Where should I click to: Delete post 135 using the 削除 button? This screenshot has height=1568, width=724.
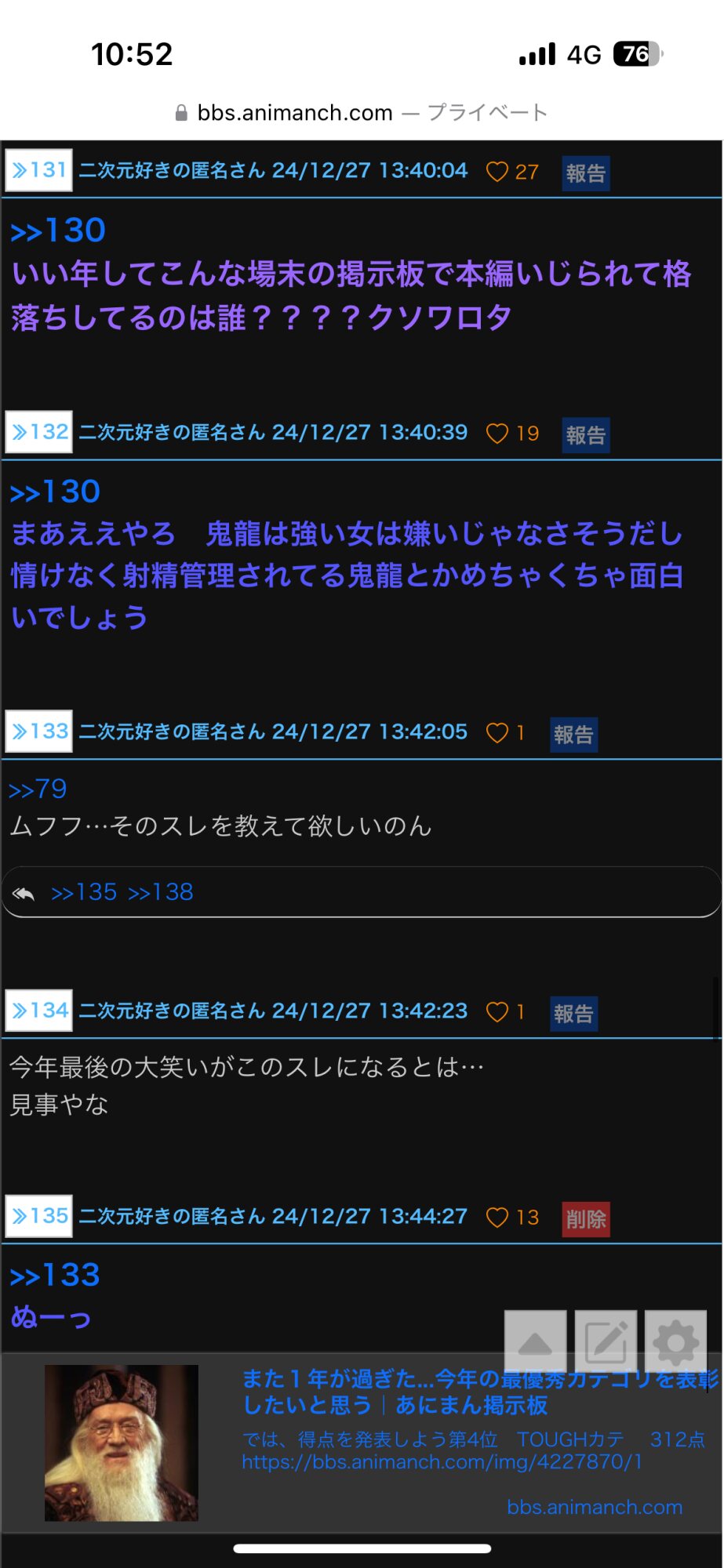point(585,1219)
